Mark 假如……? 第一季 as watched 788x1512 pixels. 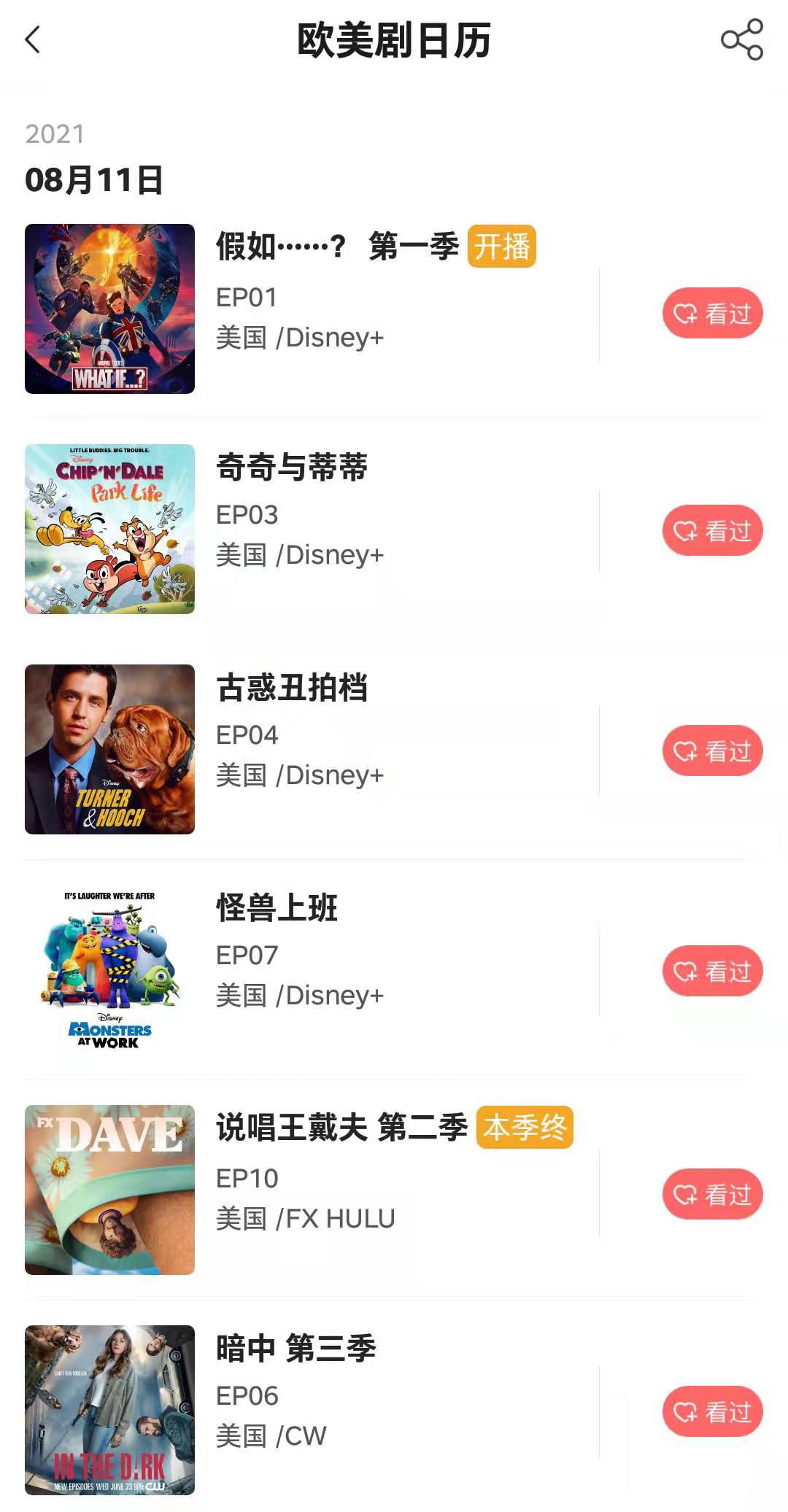click(x=713, y=314)
